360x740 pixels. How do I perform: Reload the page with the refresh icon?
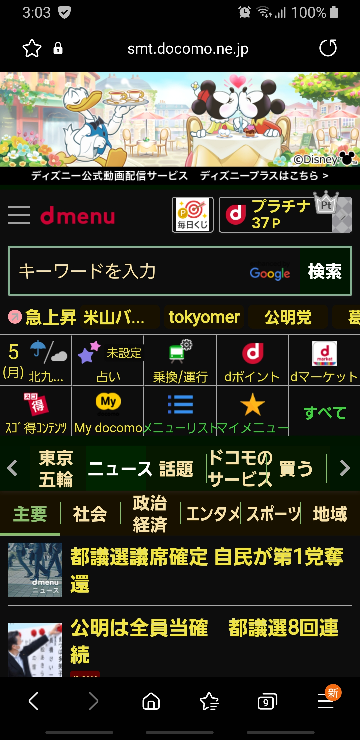(x=328, y=49)
